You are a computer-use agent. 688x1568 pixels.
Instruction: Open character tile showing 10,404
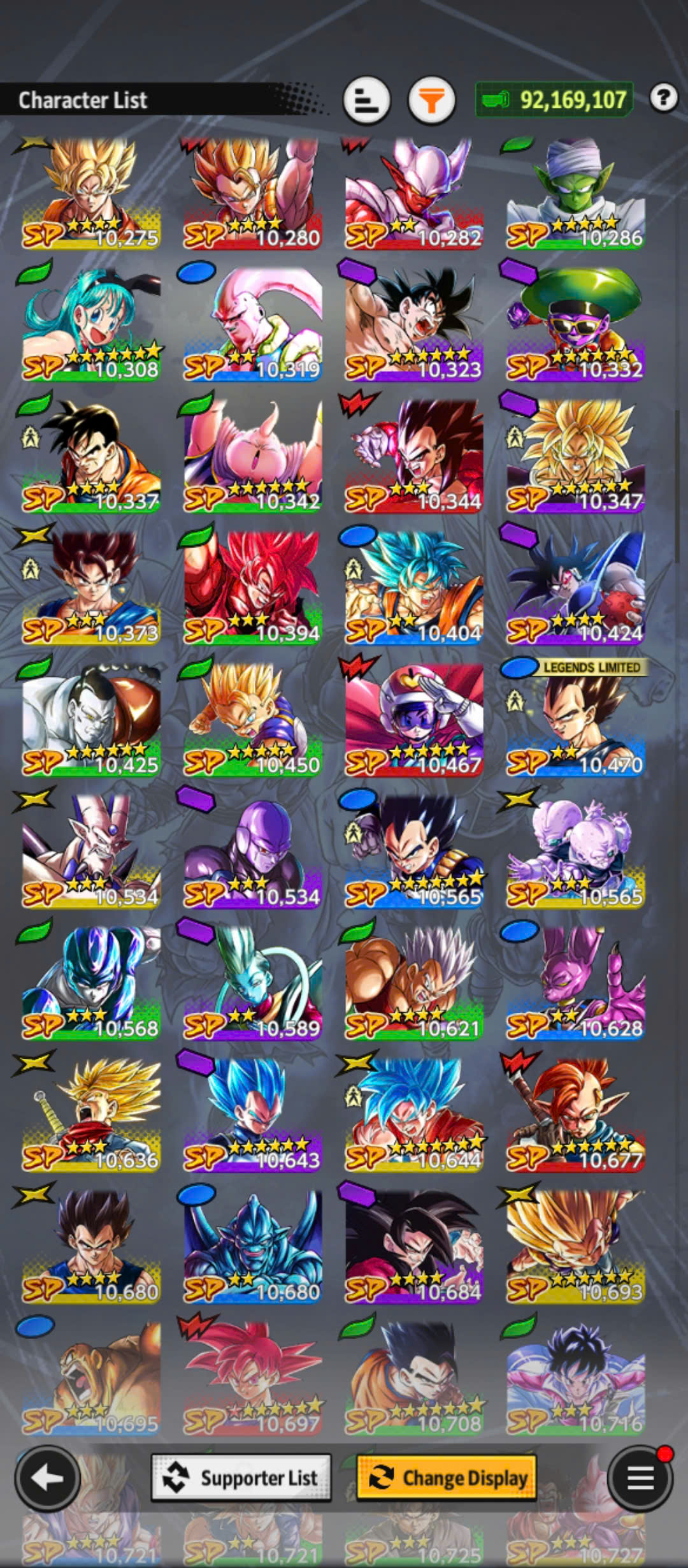tap(414, 588)
